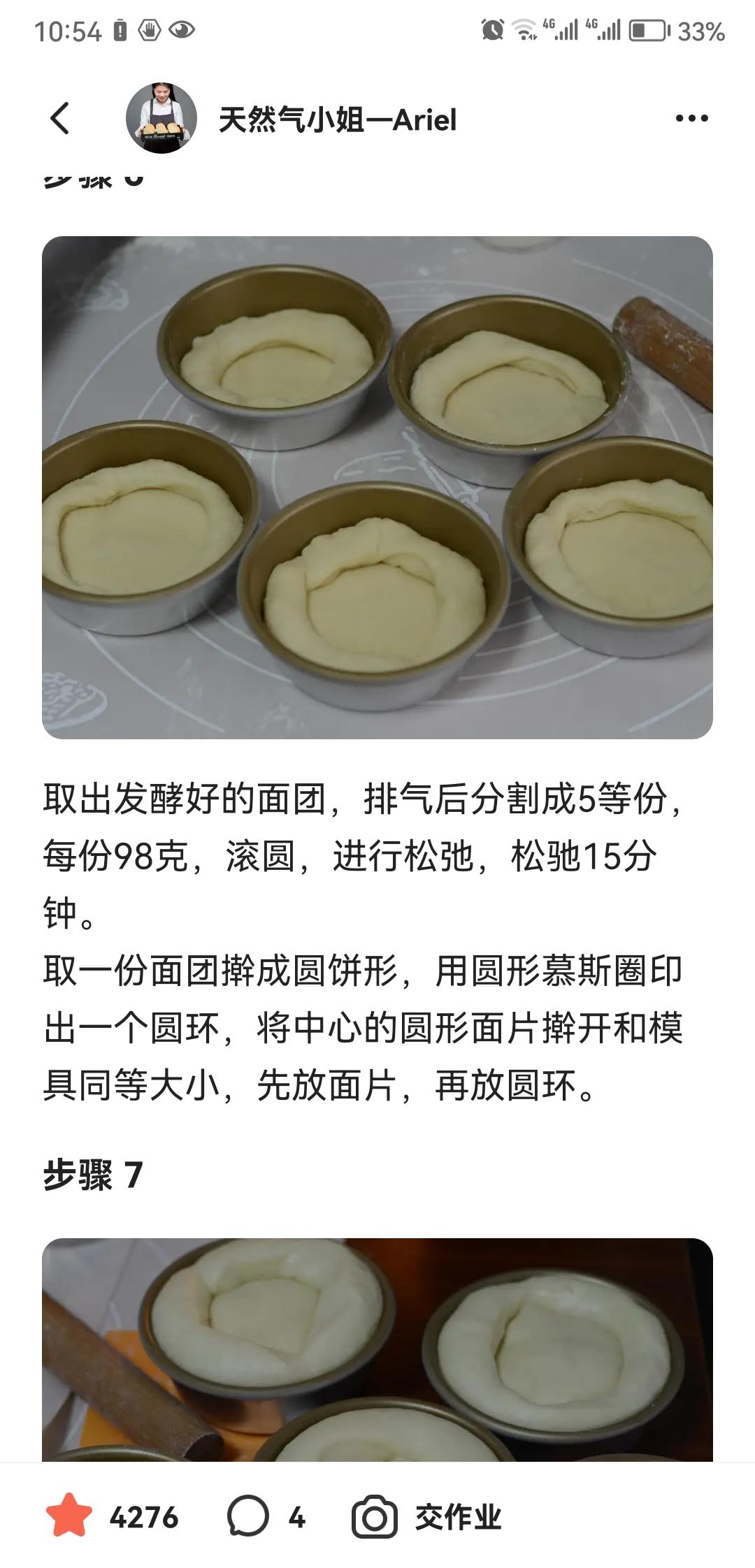755x1568 pixels.
Task: View the step 7 proofed dough photo
Action: pyautogui.click(x=377, y=1349)
